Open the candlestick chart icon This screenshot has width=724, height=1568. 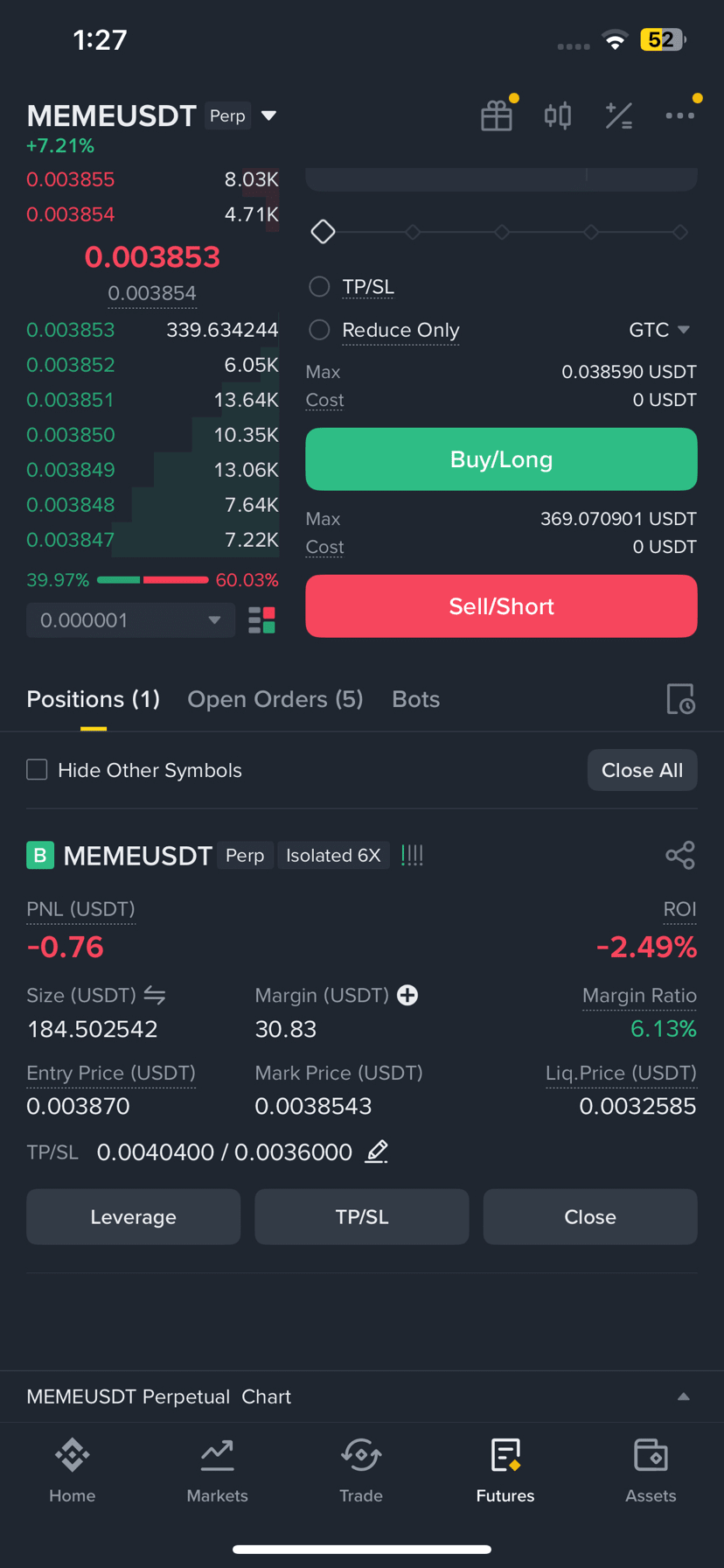[x=557, y=115]
